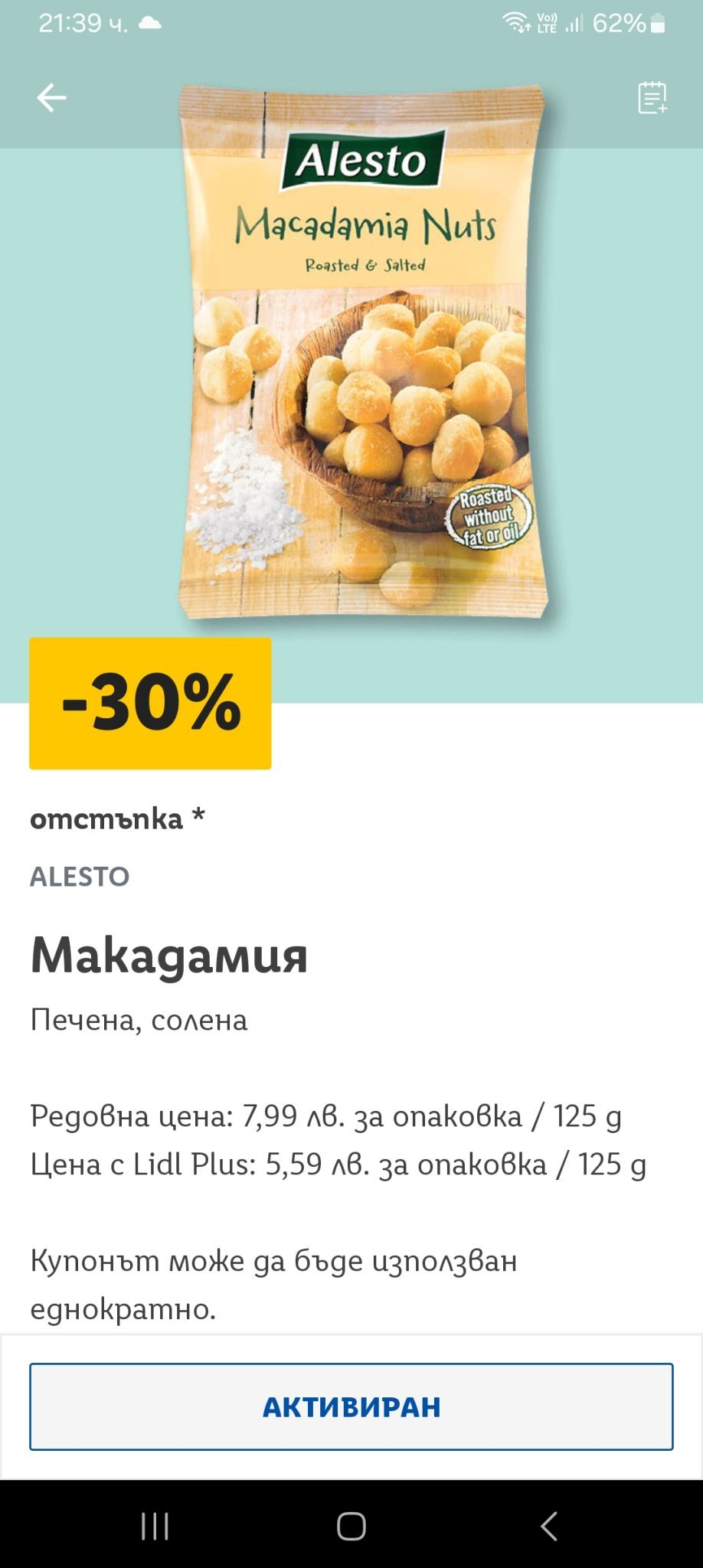Add macadamia to the shopping list

click(652, 98)
